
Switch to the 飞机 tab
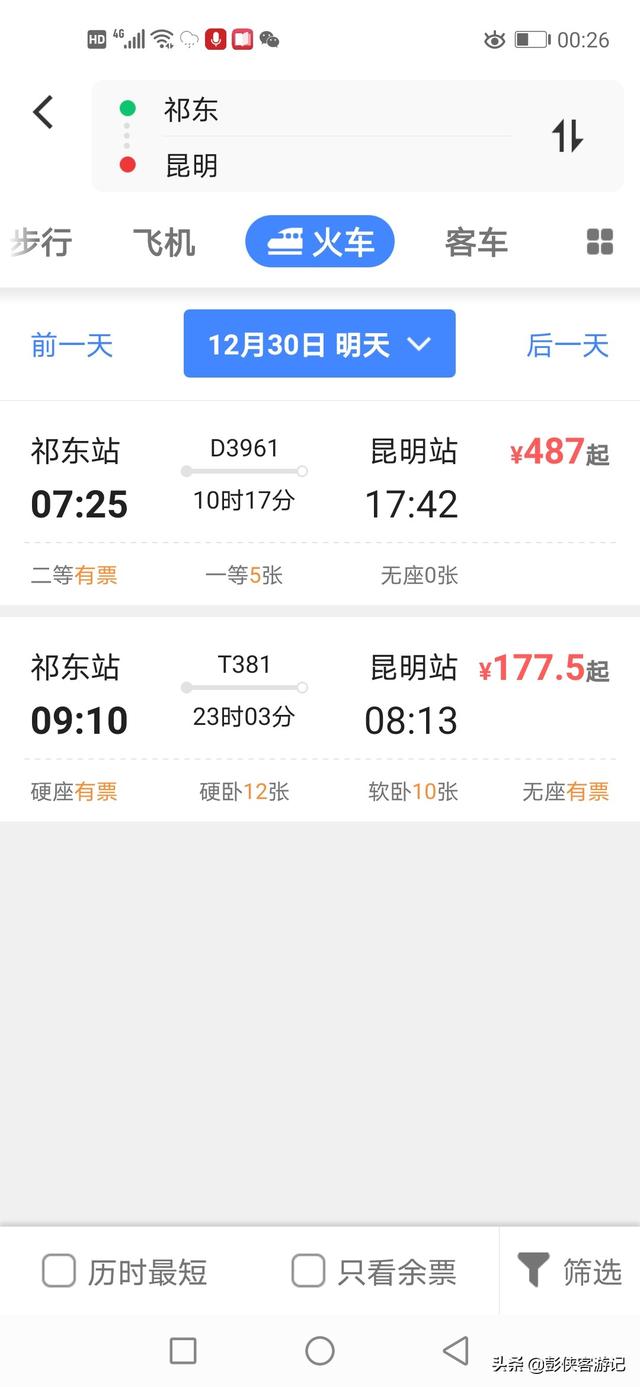click(164, 242)
